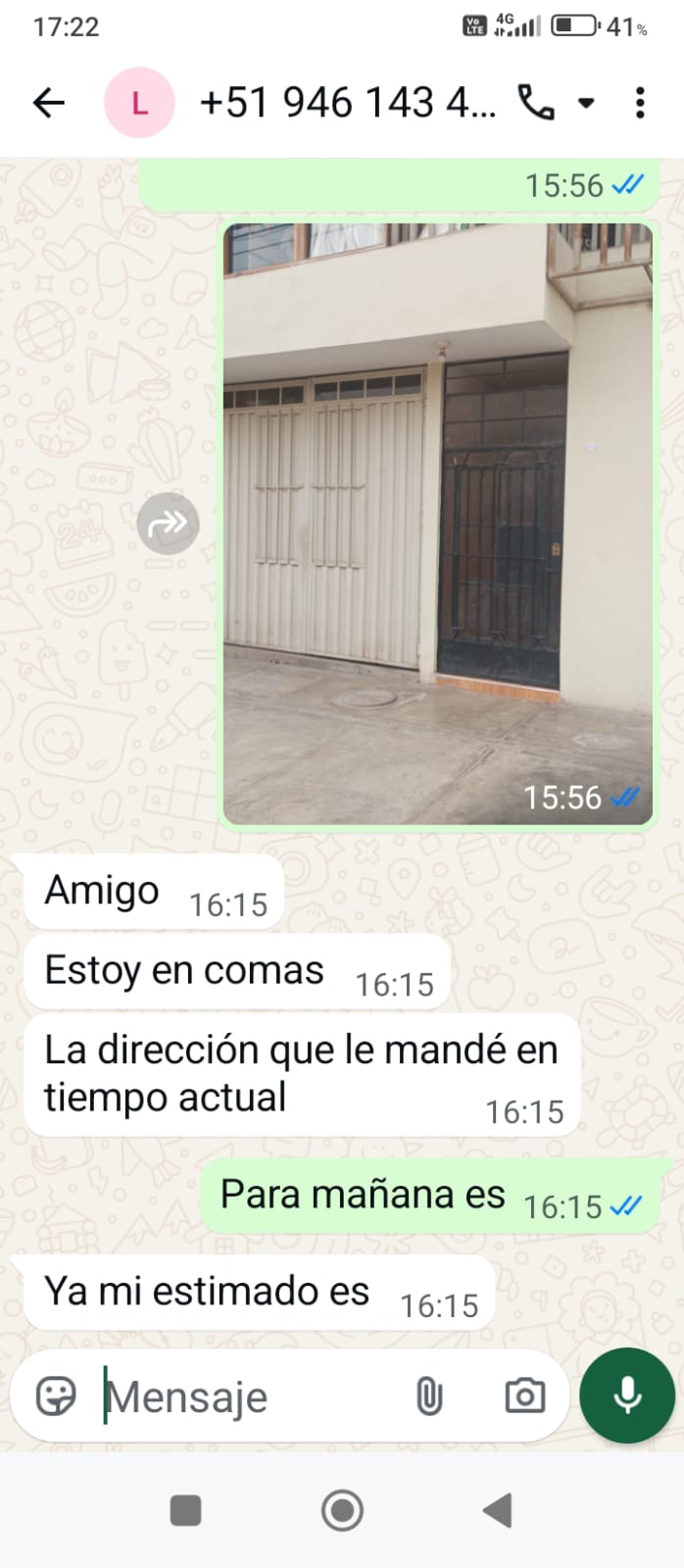Viewport: 684px width, 1568px height.
Task: Record a voice message with the microphone
Action: point(627,1396)
